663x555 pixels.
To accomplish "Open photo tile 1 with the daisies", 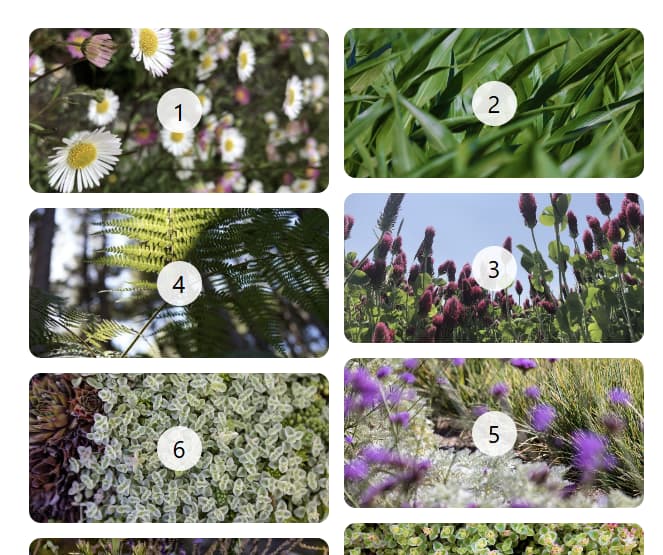I will pyautogui.click(x=179, y=110).
